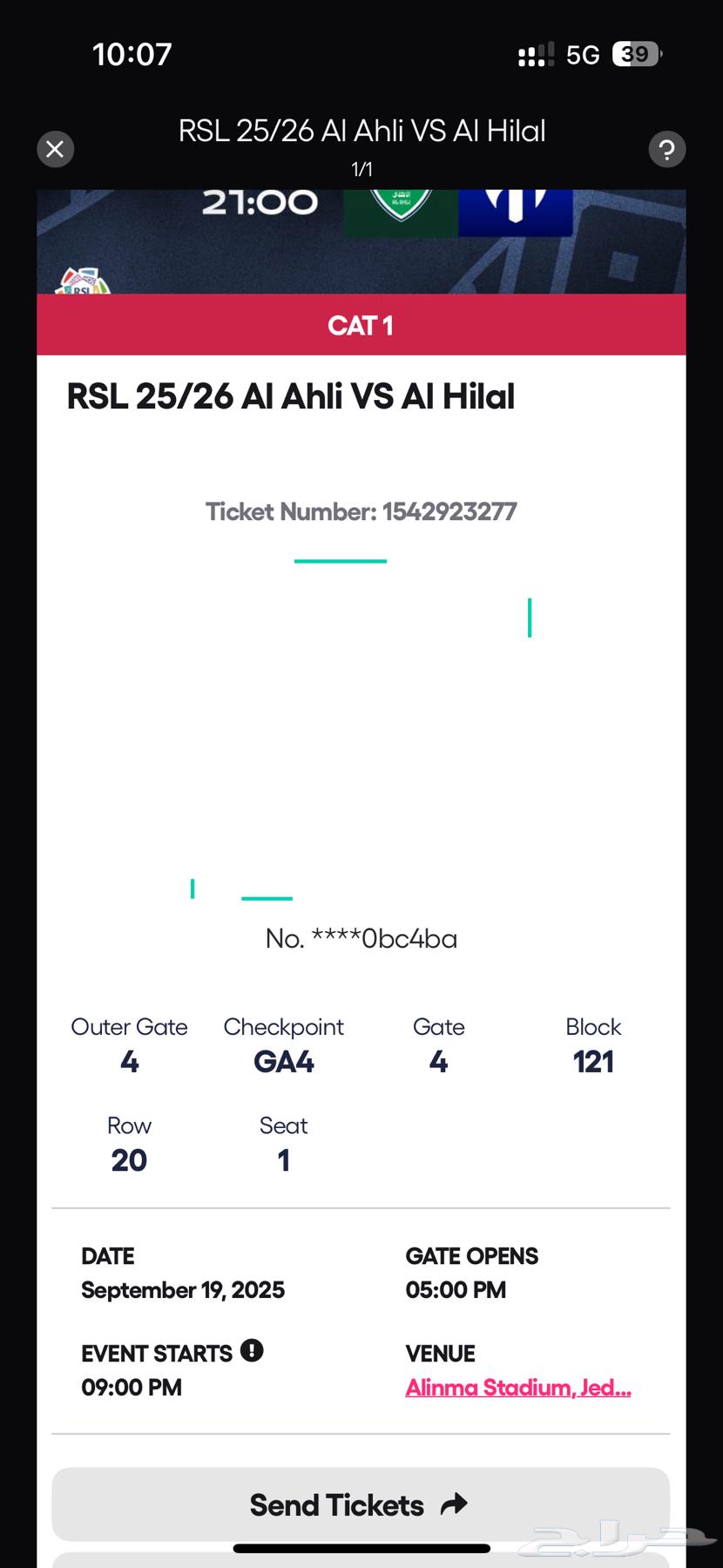Show the info icon beside Event Starts

click(x=252, y=1350)
